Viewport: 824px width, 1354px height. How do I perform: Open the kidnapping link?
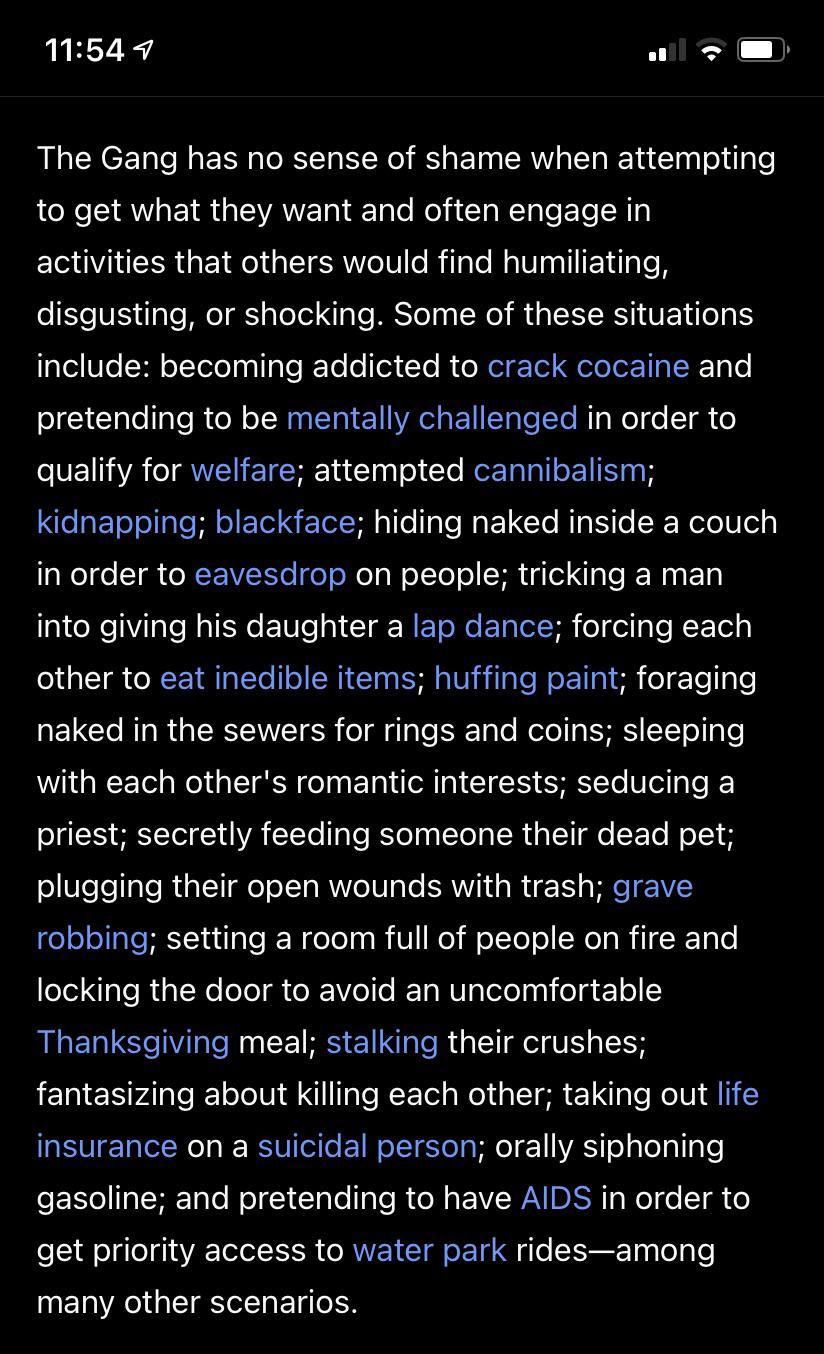(x=116, y=522)
